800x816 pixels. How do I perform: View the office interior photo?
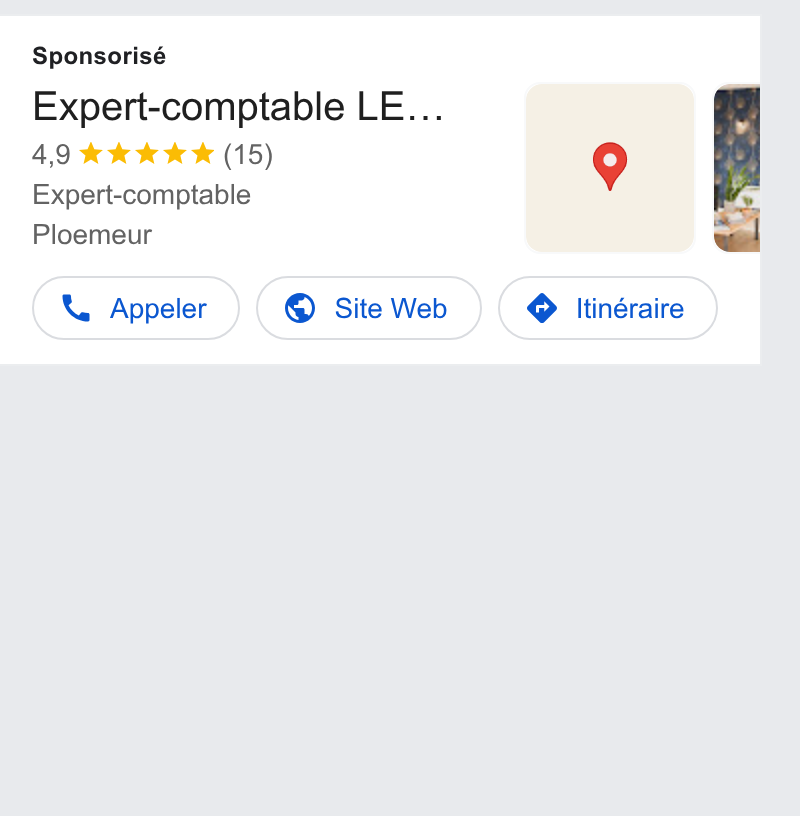pos(736,168)
